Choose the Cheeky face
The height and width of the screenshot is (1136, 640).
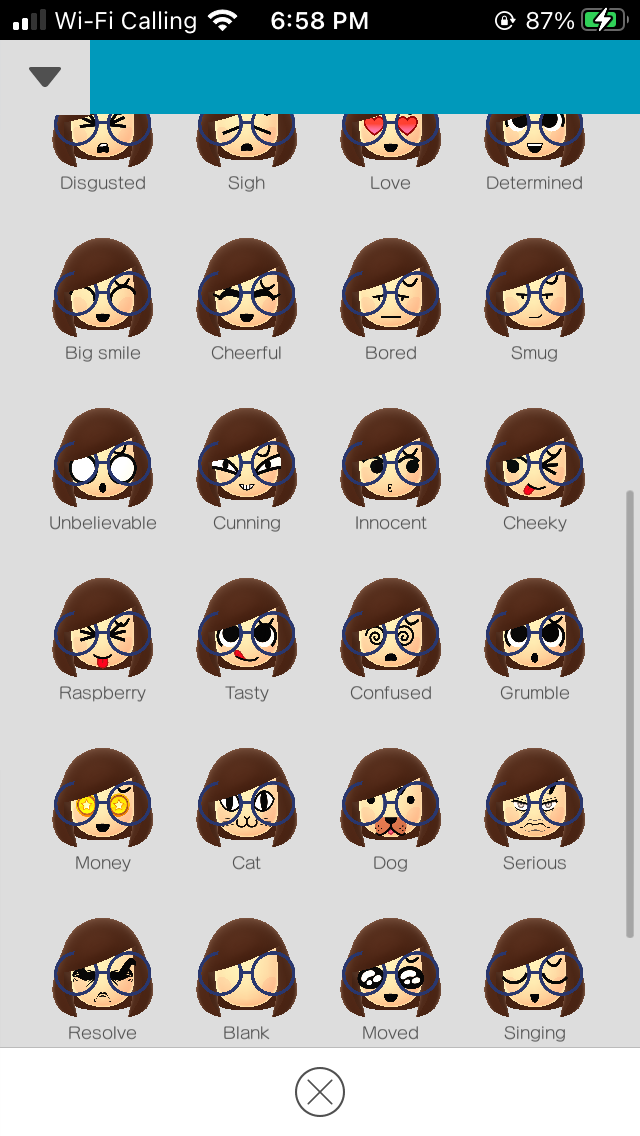pos(535,470)
